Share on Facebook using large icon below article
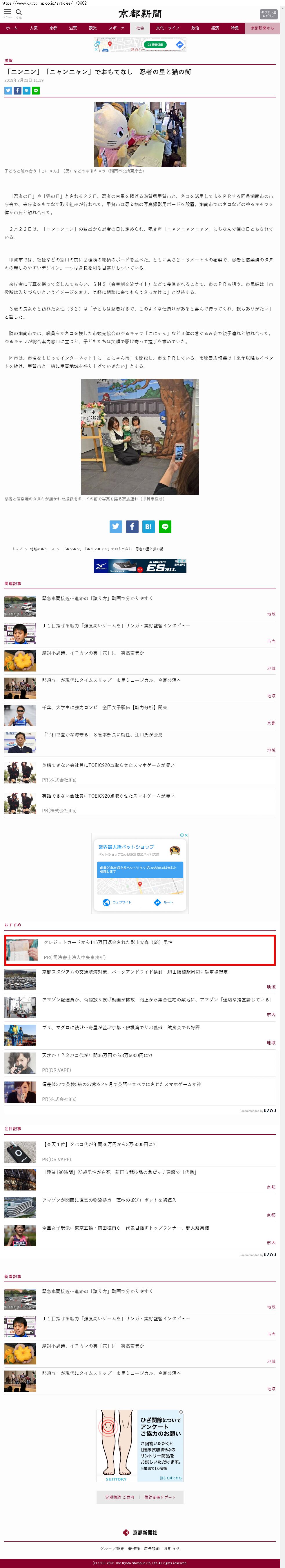The image size is (285, 1568). (x=132, y=527)
